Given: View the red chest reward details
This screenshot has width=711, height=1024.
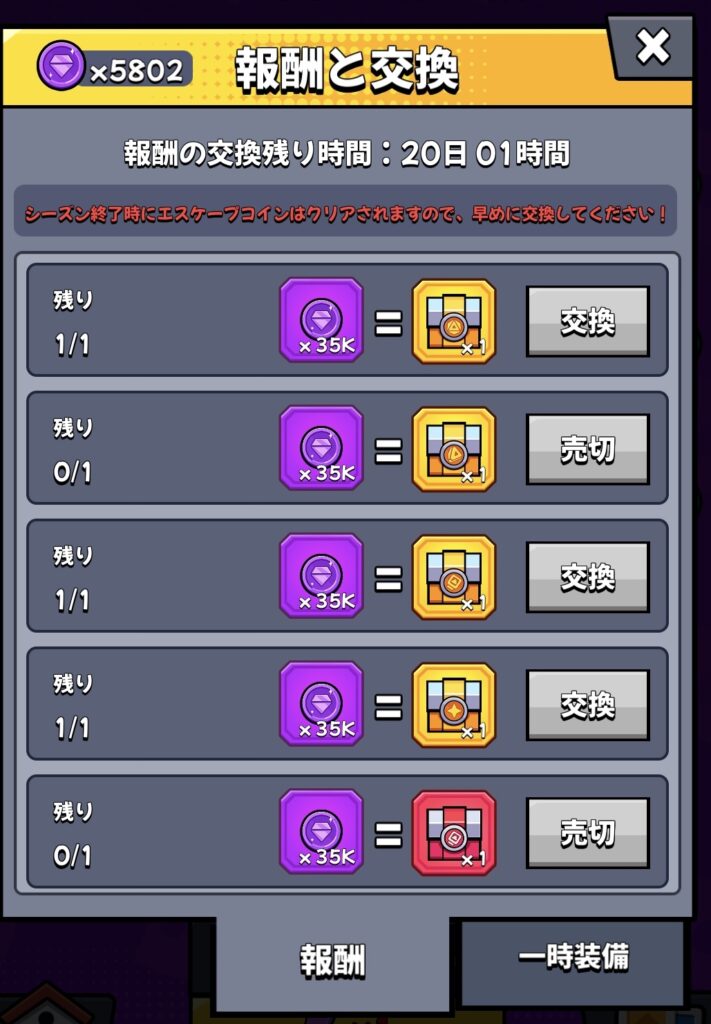Looking at the screenshot, I should (454, 833).
